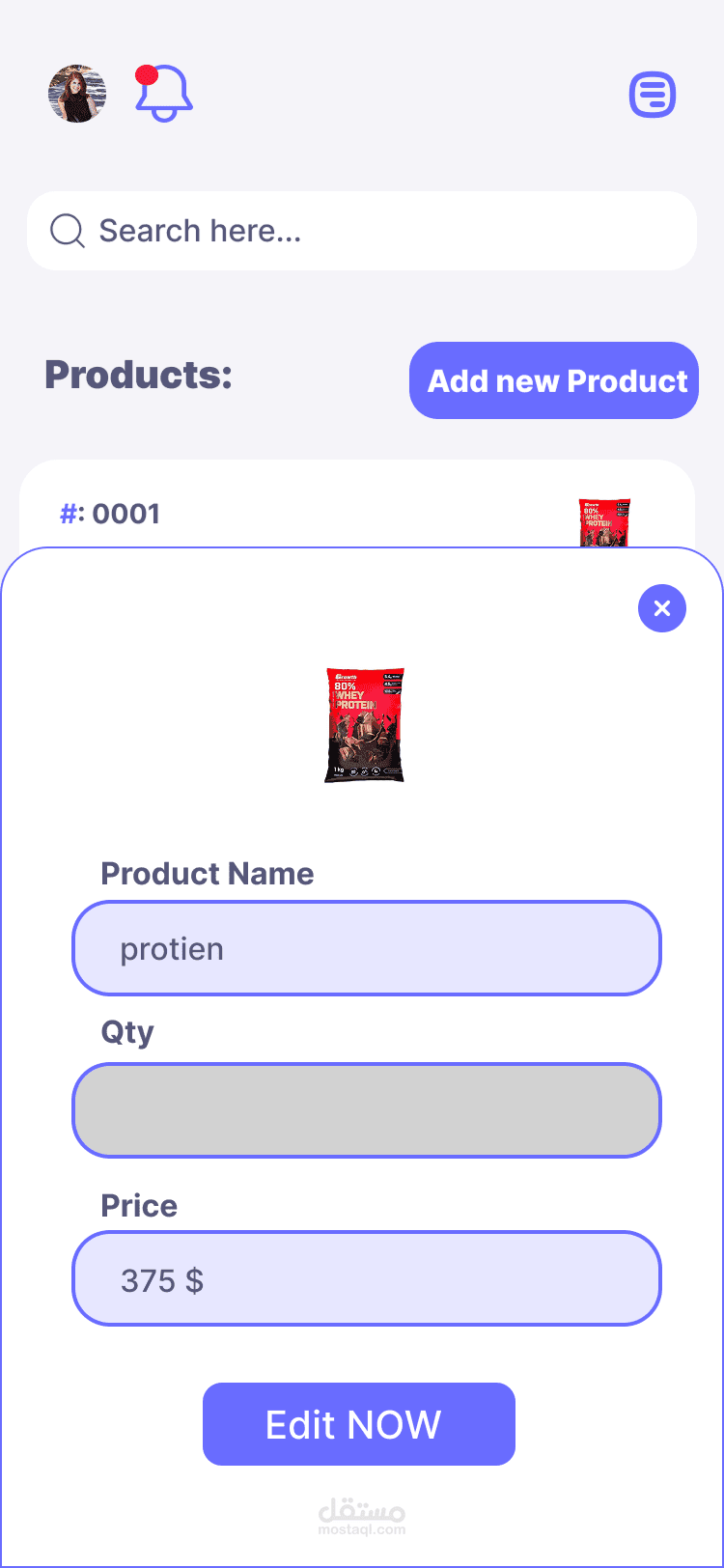
Task: Open the notifications bell
Action: (164, 94)
